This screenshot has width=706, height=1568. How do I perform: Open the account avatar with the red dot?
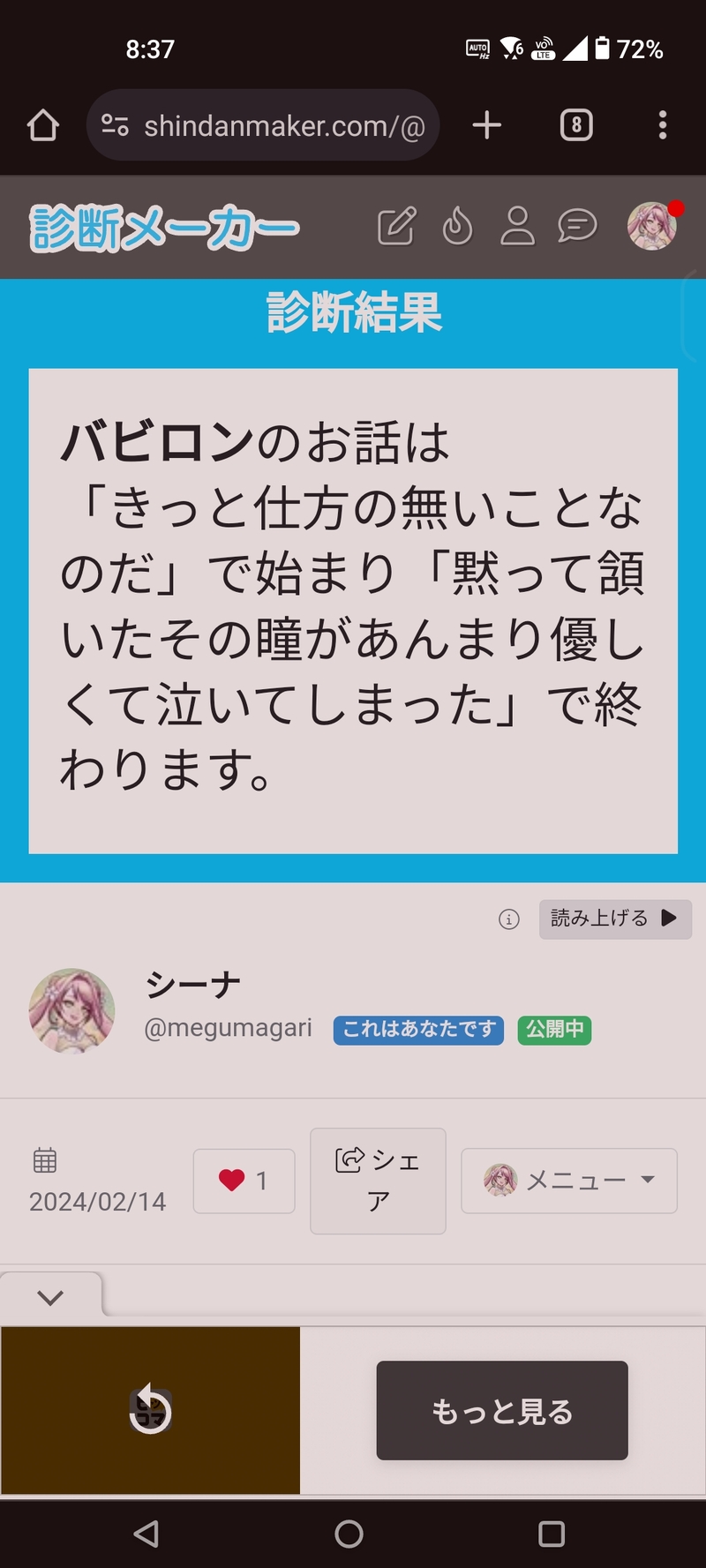[x=652, y=226]
